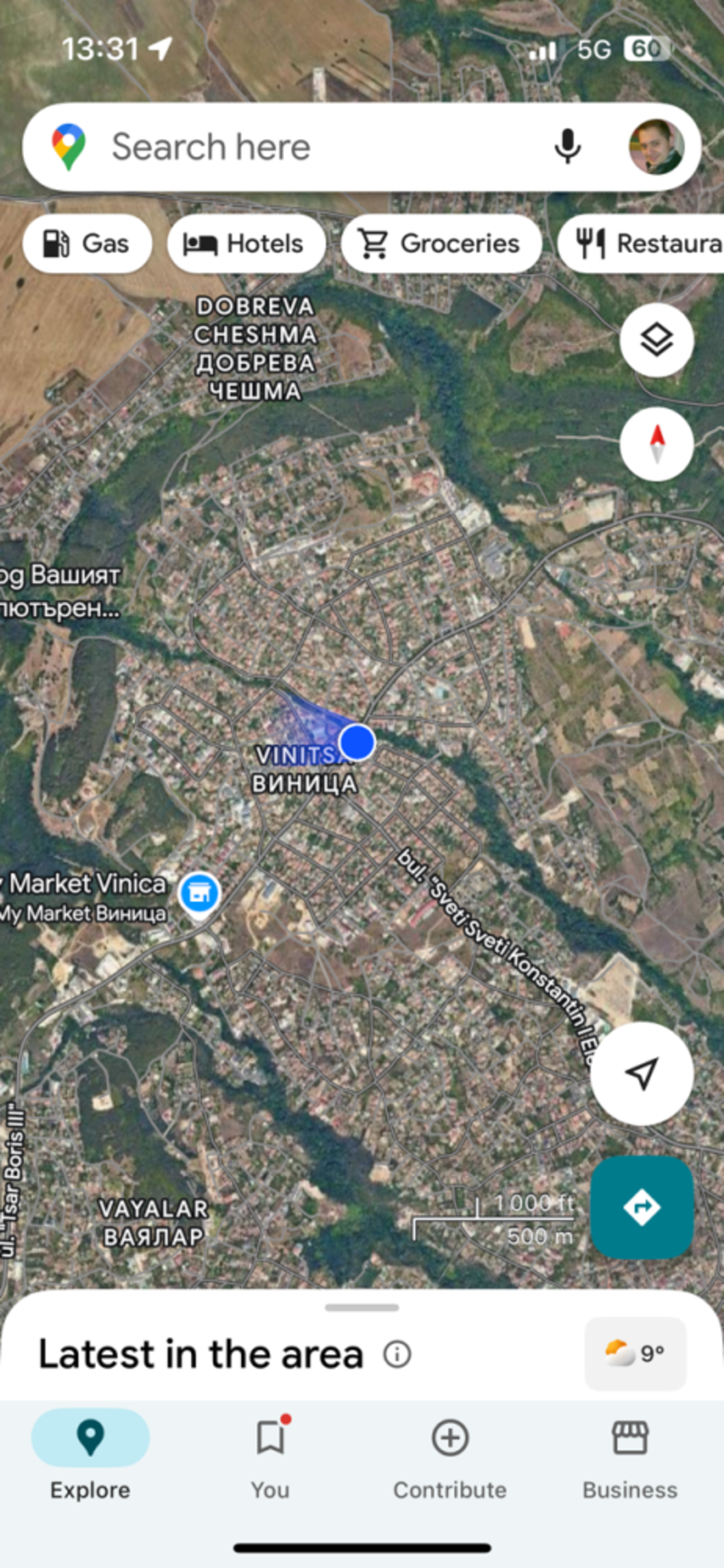The width and height of the screenshot is (724, 1568).
Task: Reset map orientation with the compass
Action: pyautogui.click(x=656, y=445)
